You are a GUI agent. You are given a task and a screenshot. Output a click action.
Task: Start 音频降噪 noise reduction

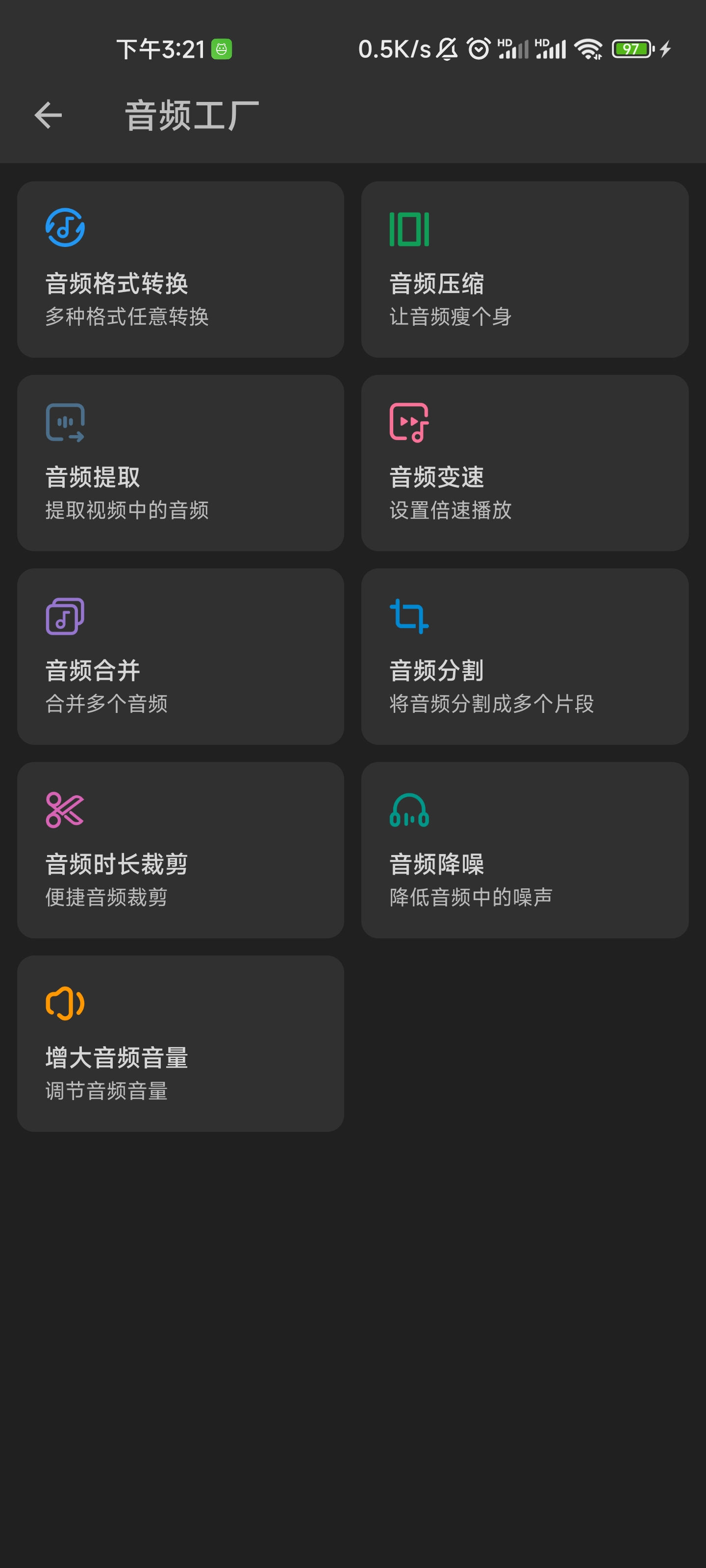click(x=525, y=850)
